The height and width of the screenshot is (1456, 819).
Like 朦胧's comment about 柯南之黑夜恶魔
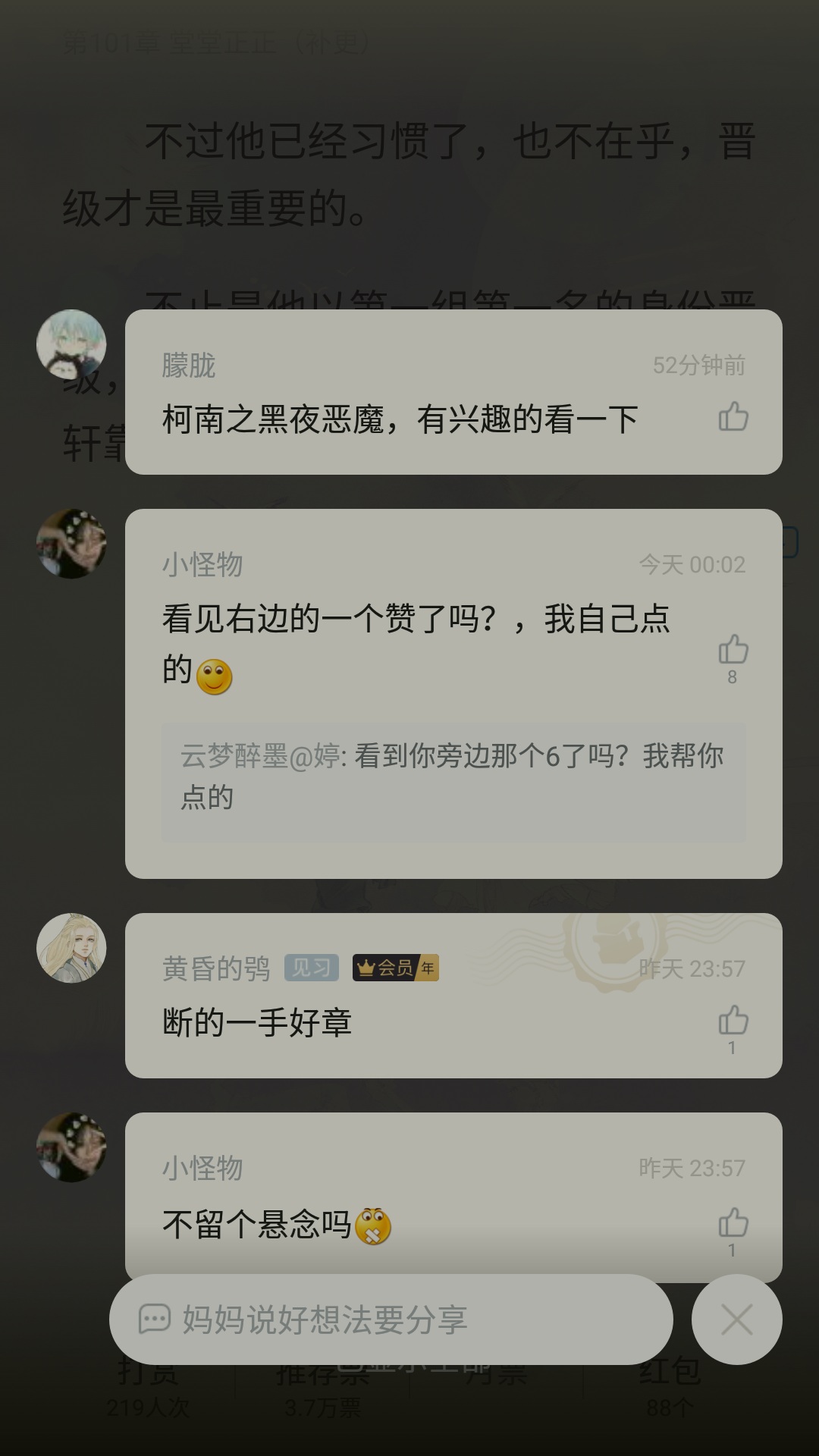[733, 417]
